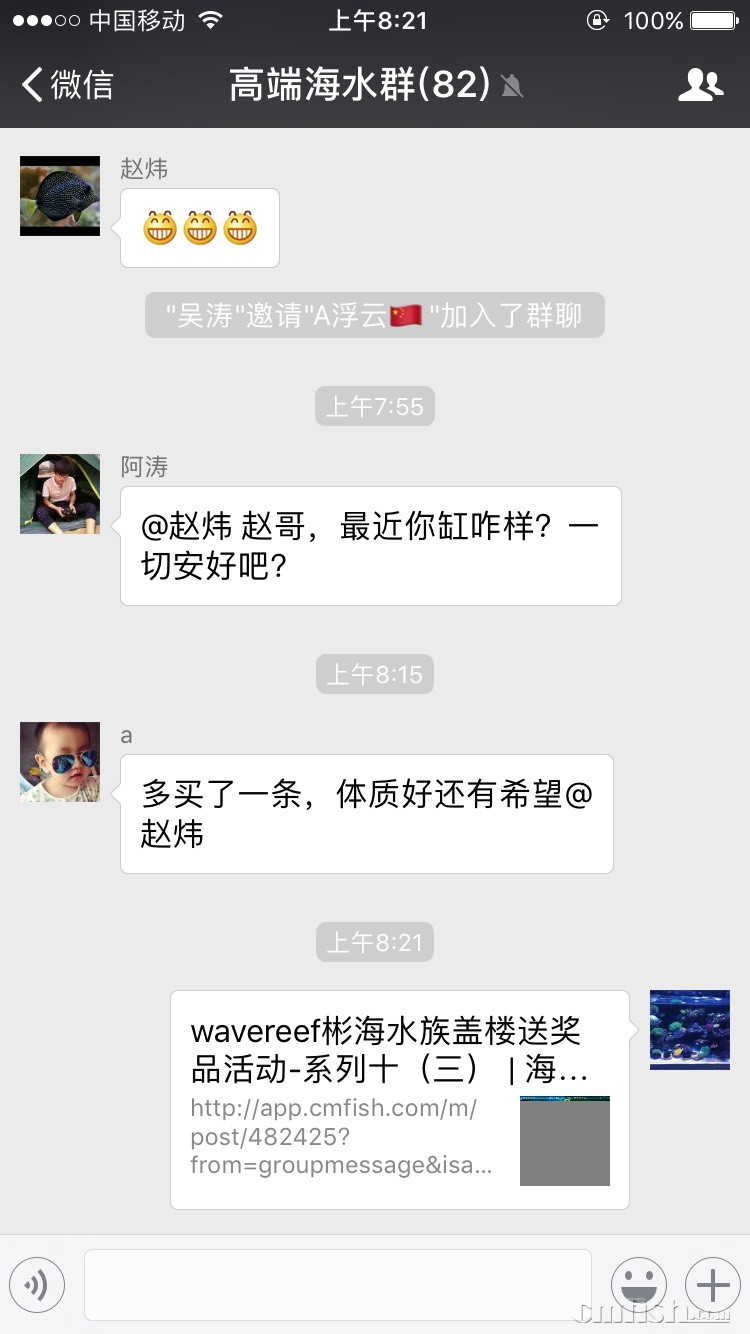Open the emoji sticker panel
This screenshot has height=1334, width=750.
(639, 1284)
